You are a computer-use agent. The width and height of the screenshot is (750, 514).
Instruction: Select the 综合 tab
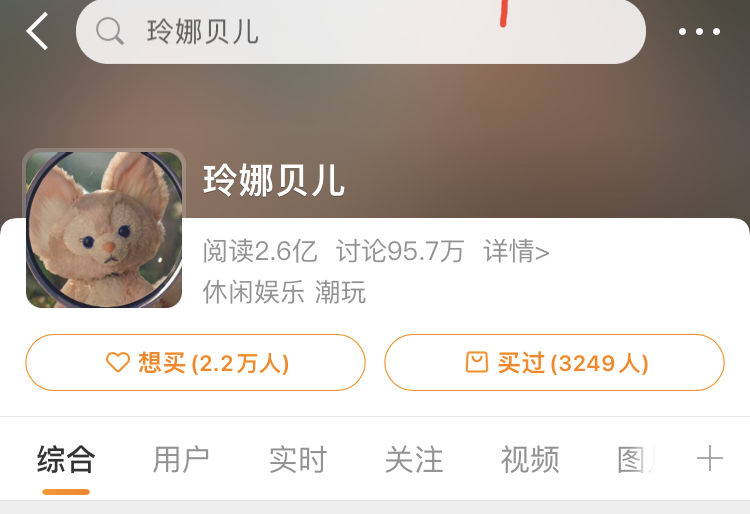(66, 459)
